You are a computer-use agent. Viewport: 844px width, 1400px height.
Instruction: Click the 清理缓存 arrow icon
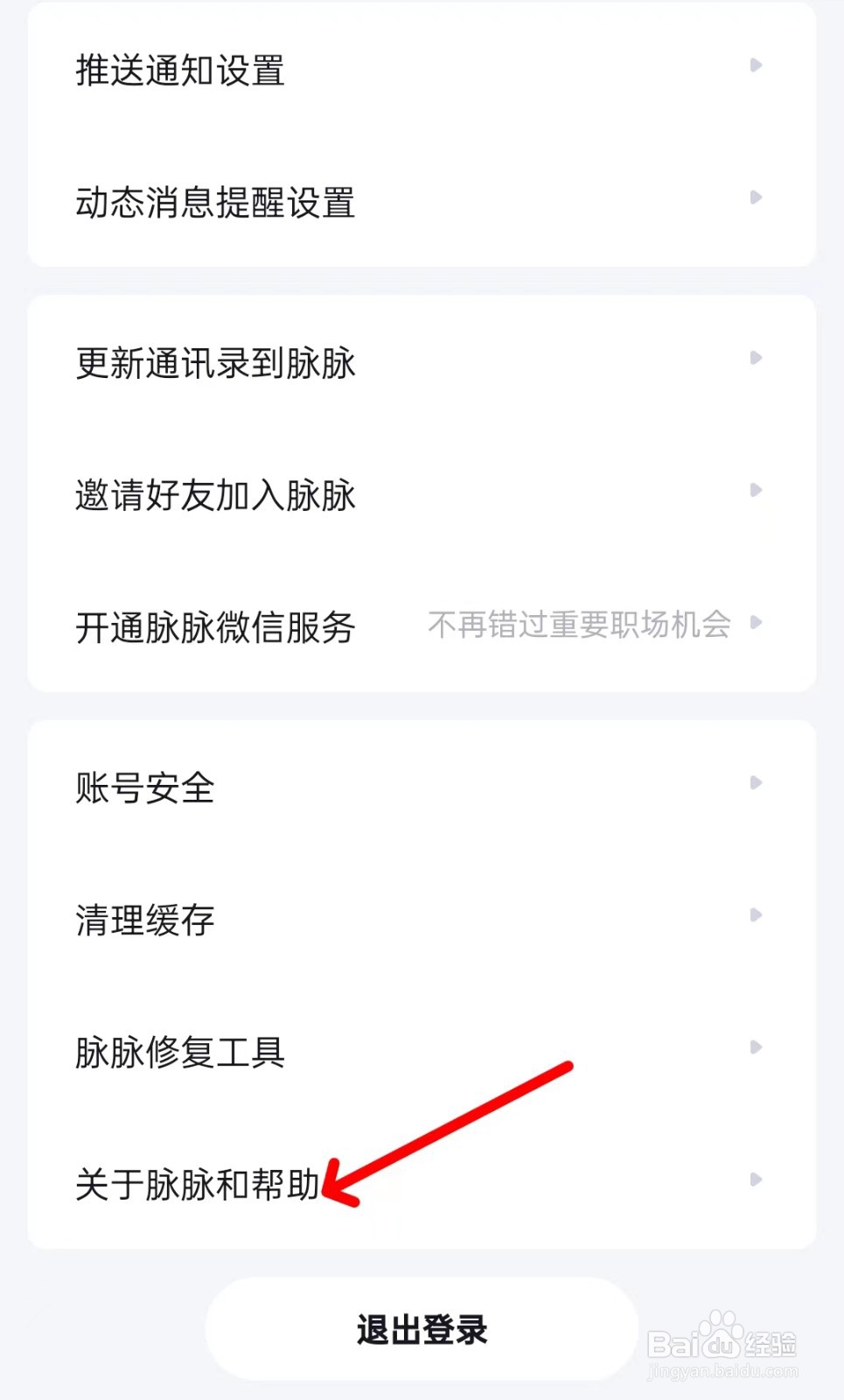(756, 915)
